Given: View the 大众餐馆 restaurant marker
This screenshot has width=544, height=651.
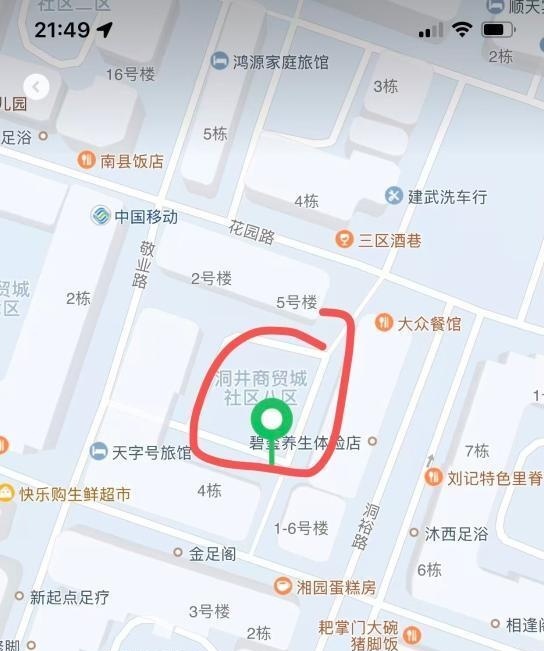Looking at the screenshot, I should (x=384, y=322).
